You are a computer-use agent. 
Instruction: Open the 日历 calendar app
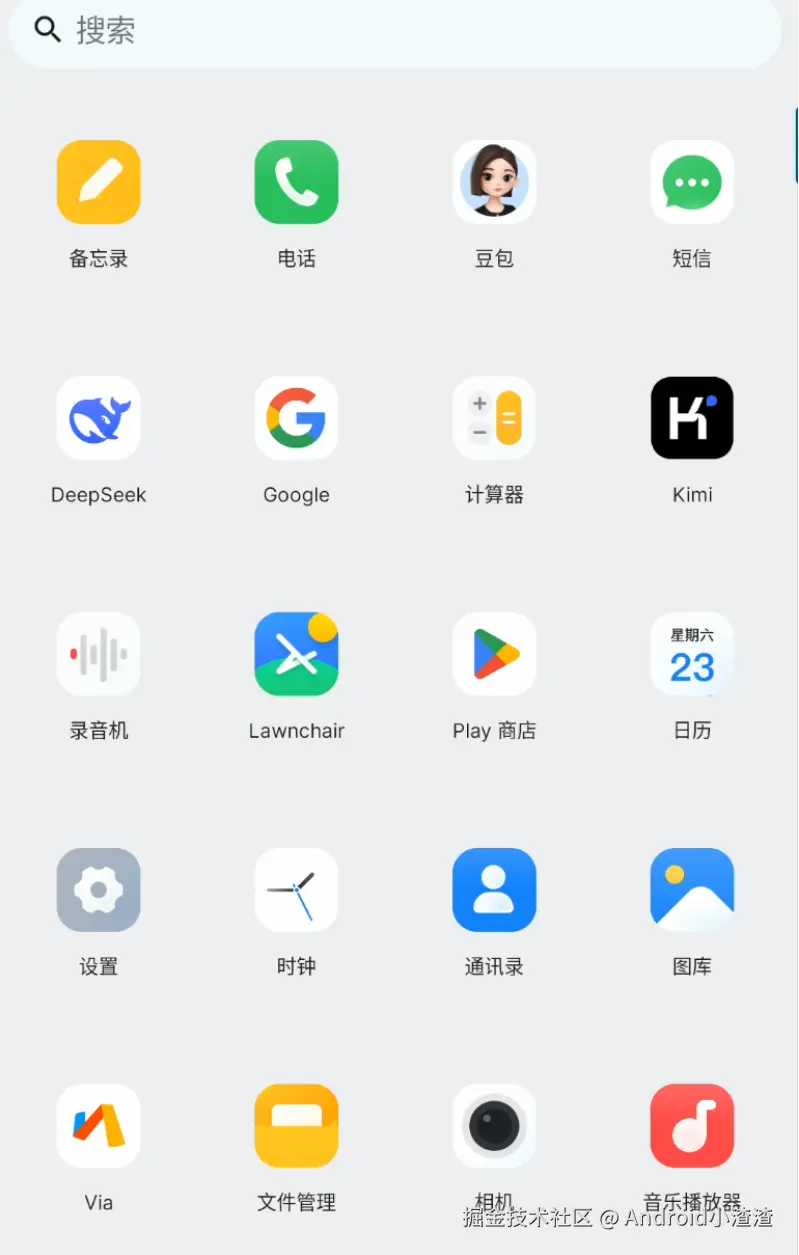point(692,655)
